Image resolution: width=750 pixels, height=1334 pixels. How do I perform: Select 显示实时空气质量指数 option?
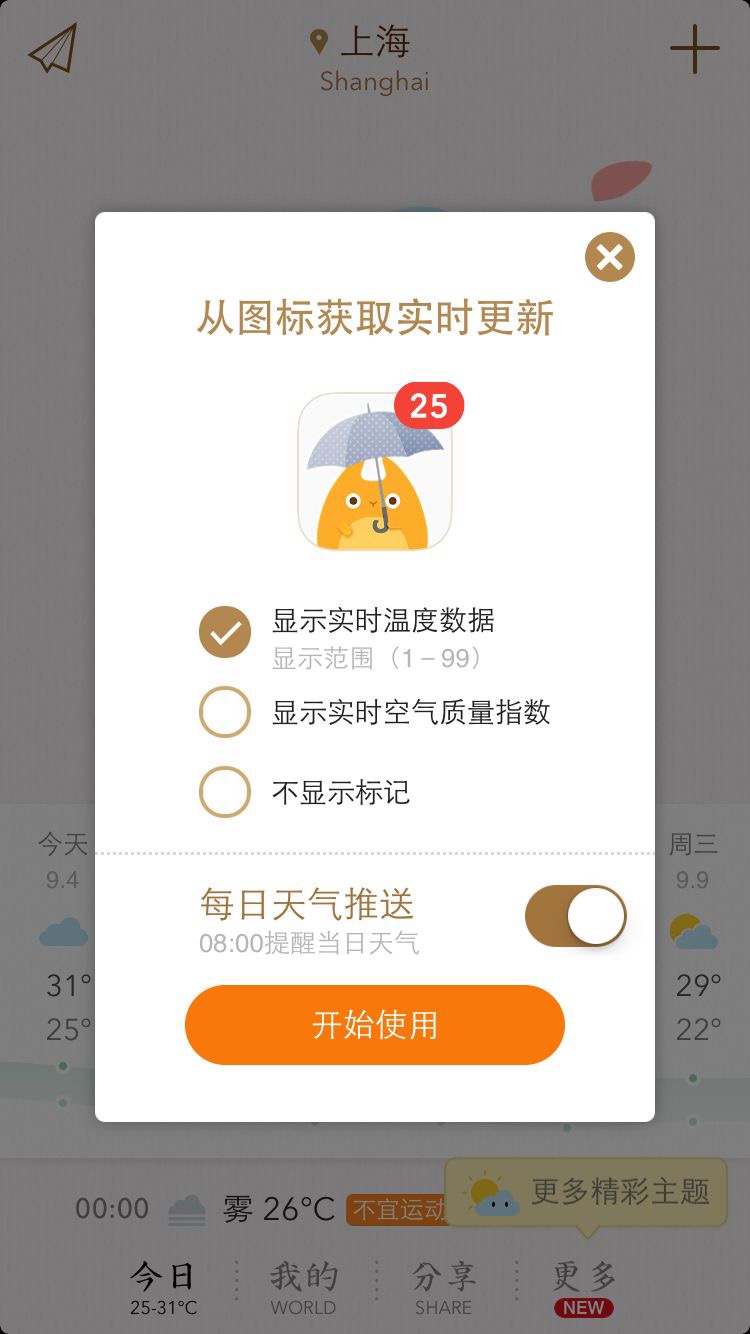(225, 712)
